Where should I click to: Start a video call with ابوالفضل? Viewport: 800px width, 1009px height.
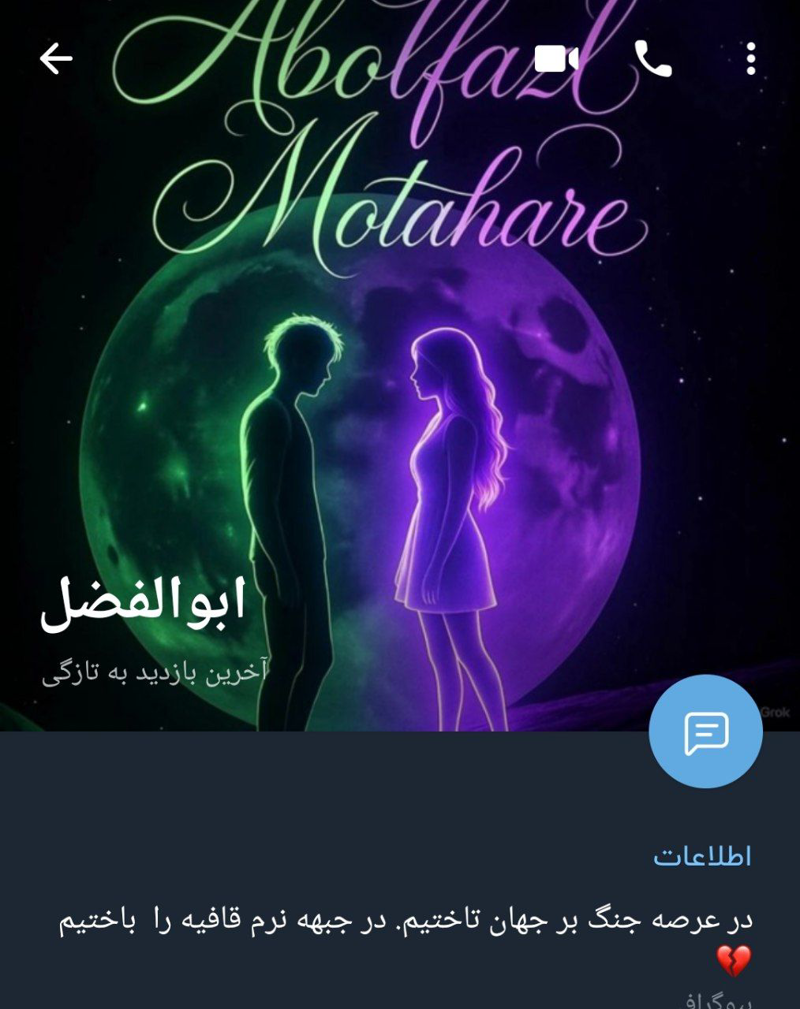pyautogui.click(x=556, y=59)
